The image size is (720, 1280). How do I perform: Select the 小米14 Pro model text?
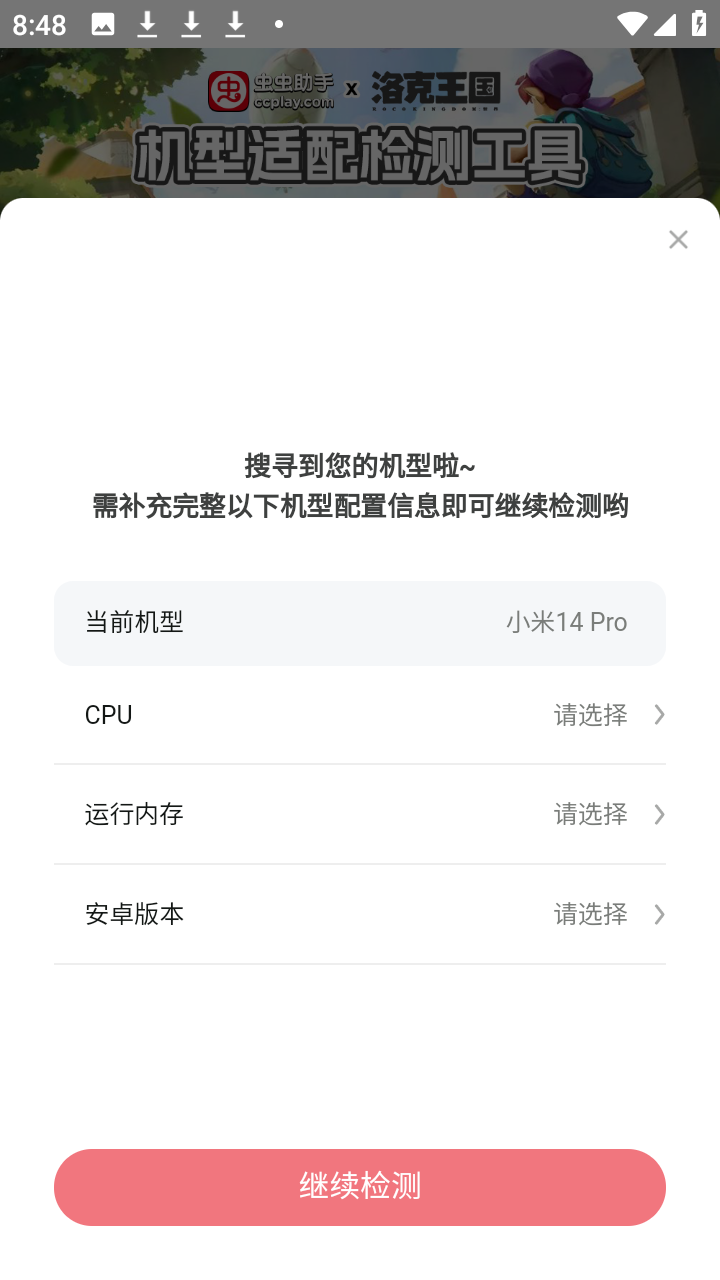(567, 622)
